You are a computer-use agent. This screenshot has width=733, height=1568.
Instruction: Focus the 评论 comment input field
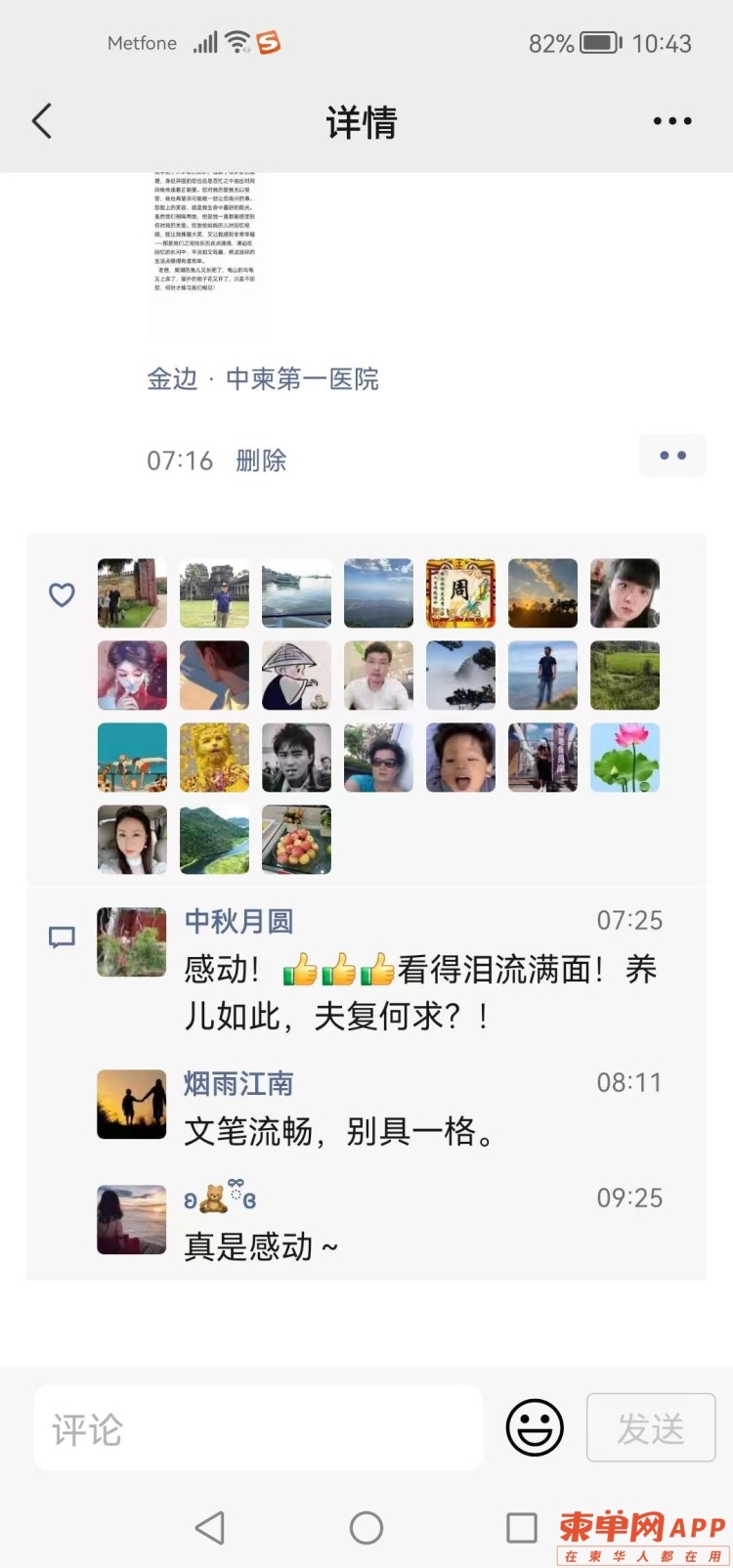click(x=258, y=1428)
